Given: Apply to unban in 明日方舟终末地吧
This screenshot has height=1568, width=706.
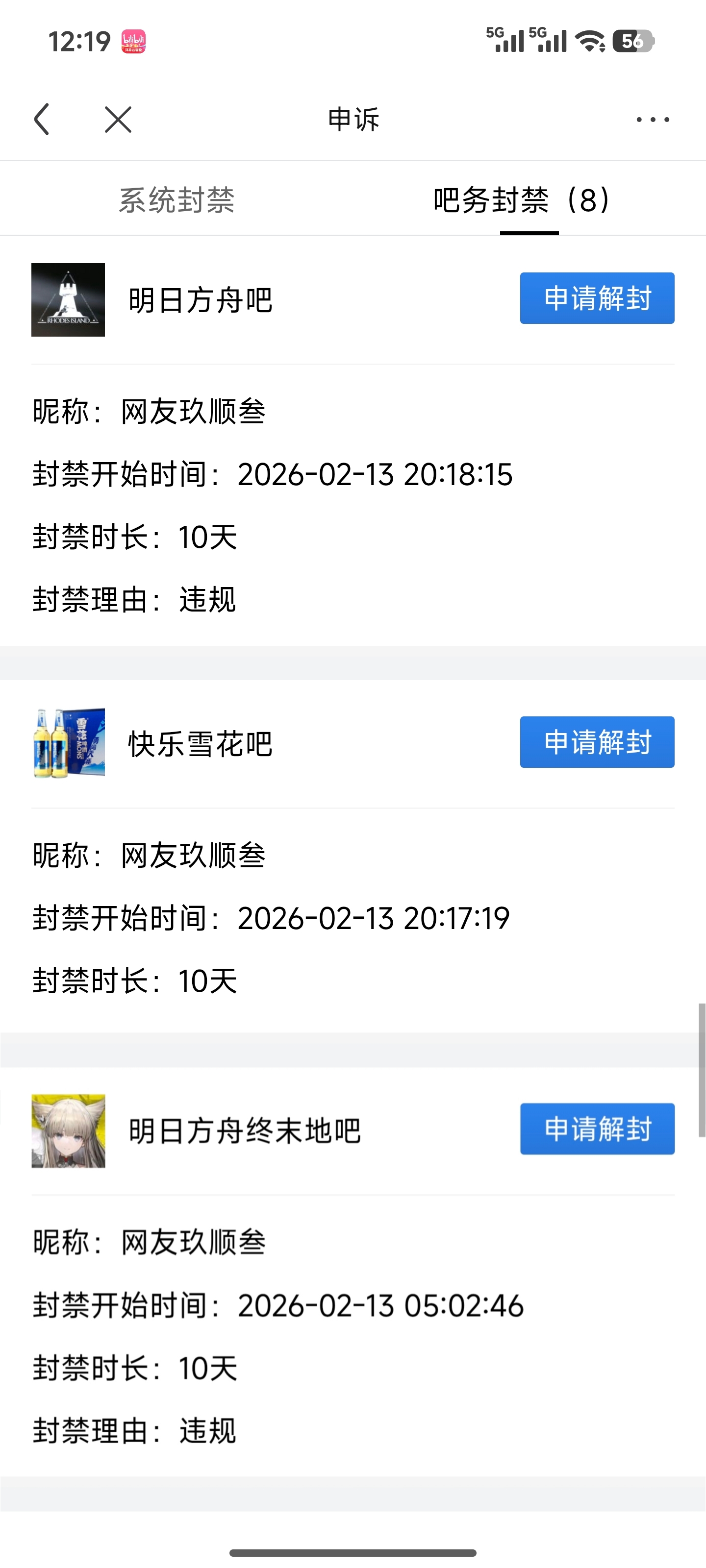Looking at the screenshot, I should click(x=596, y=1128).
